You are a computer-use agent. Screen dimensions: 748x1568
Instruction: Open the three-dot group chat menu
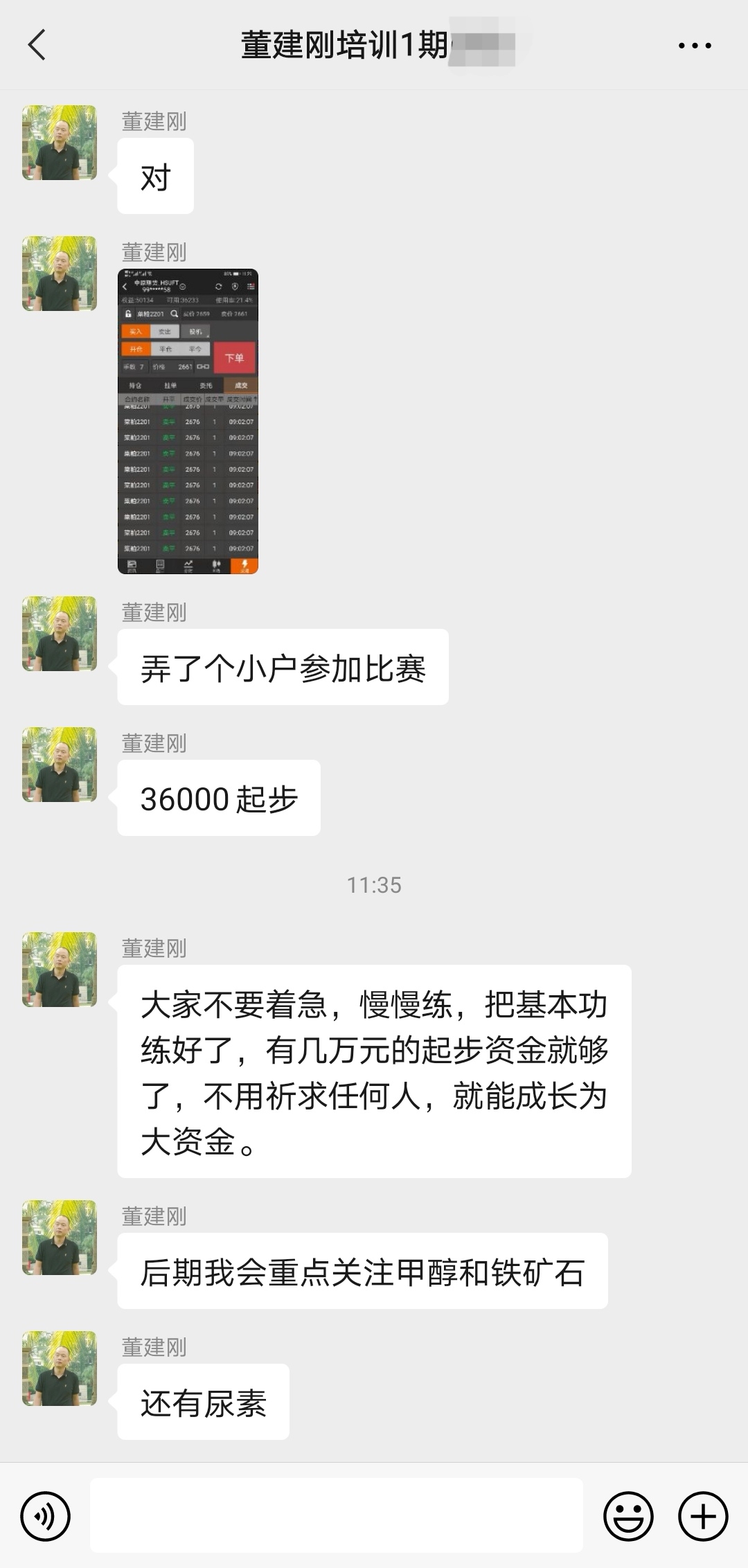pyautogui.click(x=695, y=46)
